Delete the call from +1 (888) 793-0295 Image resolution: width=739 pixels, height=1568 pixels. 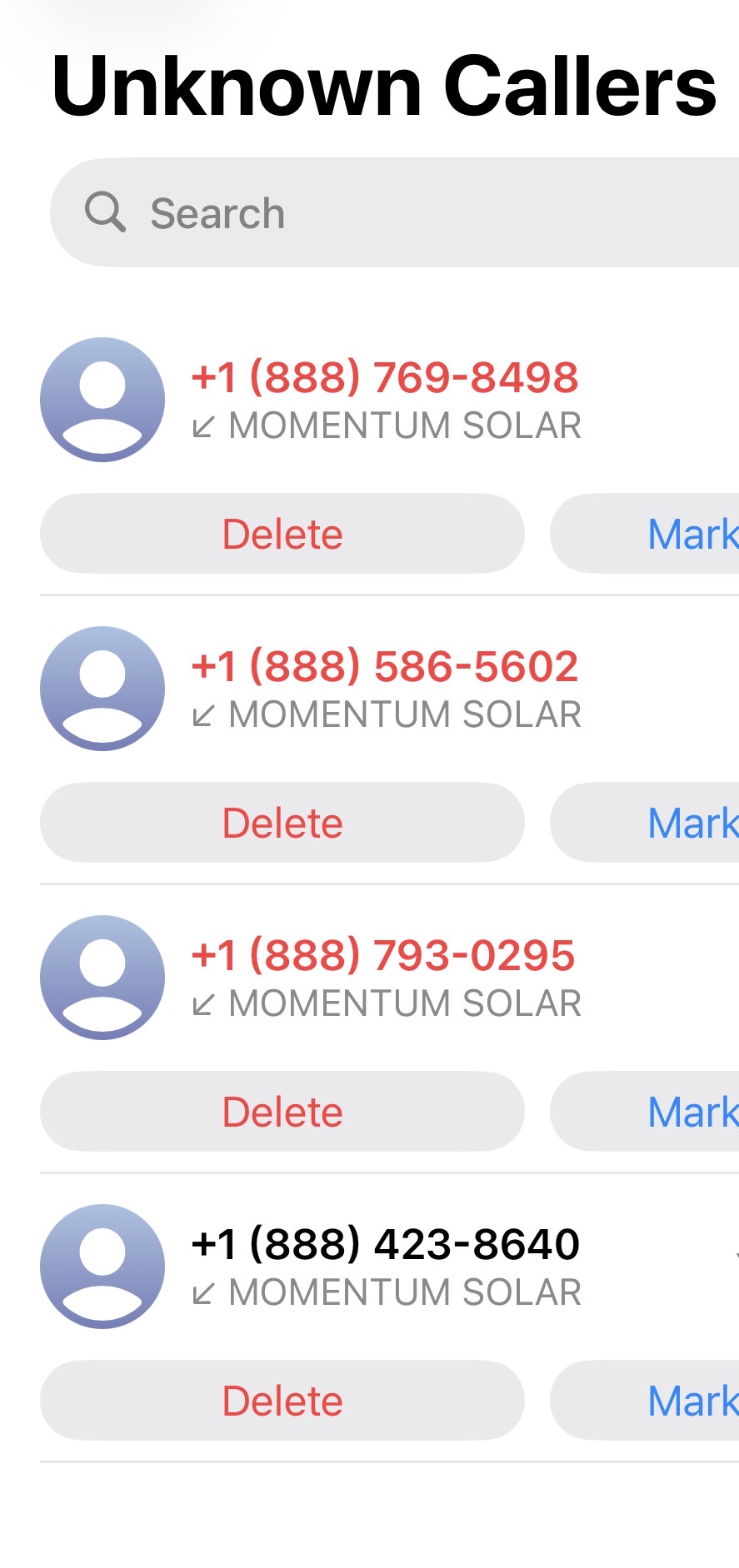coord(282,1112)
